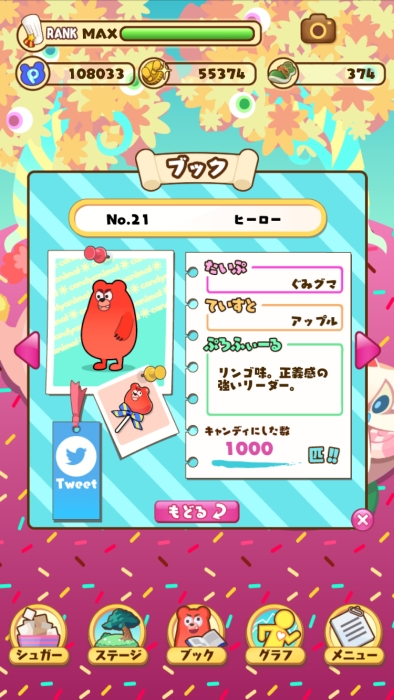394x700 pixels.
Task: Open the シュガー tab
Action: tap(39, 635)
